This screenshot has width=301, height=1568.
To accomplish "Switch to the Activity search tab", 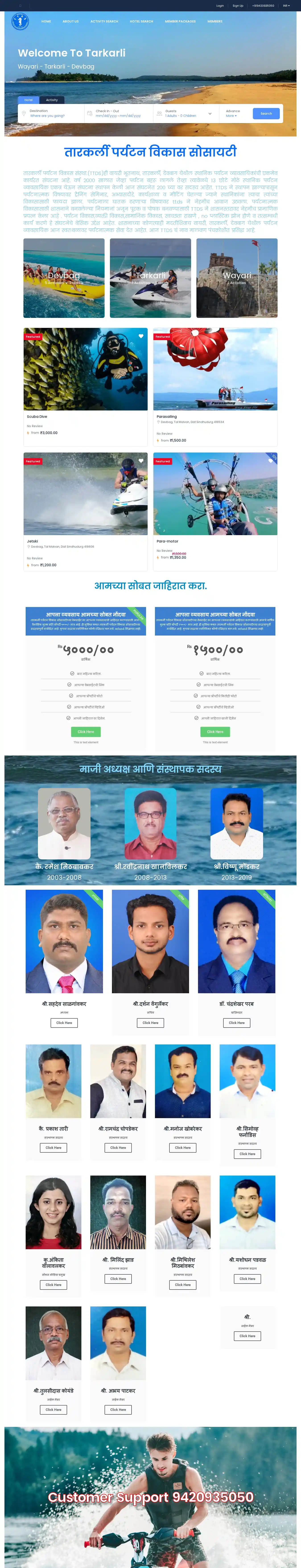I will pos(52,100).
